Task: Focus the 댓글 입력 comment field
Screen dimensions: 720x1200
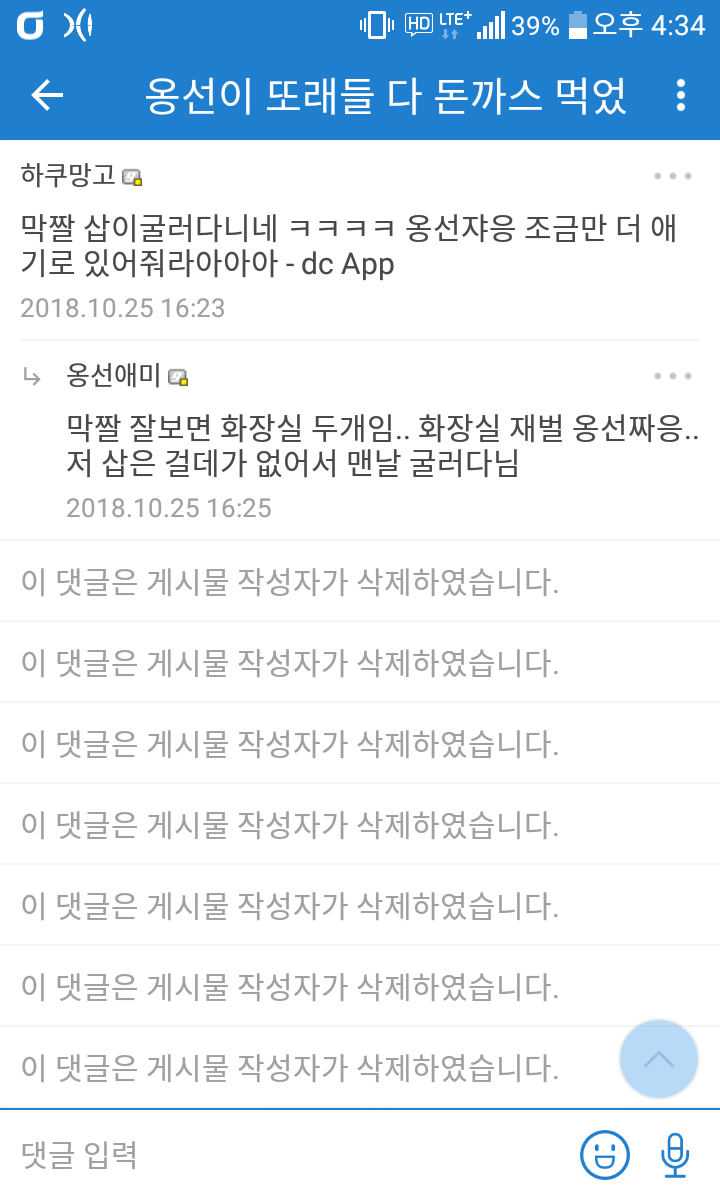Action: tap(280, 1155)
